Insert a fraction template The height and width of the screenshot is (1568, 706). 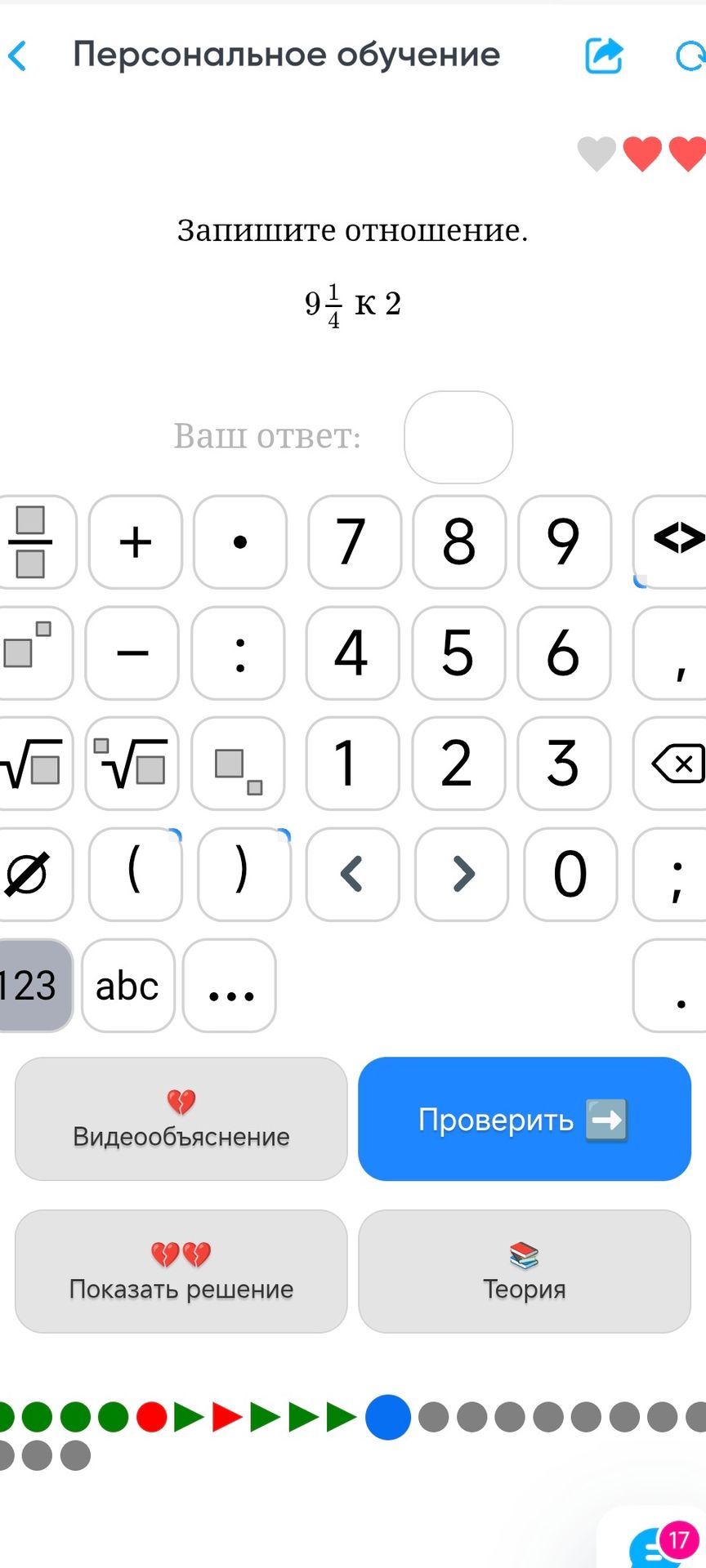(31, 541)
